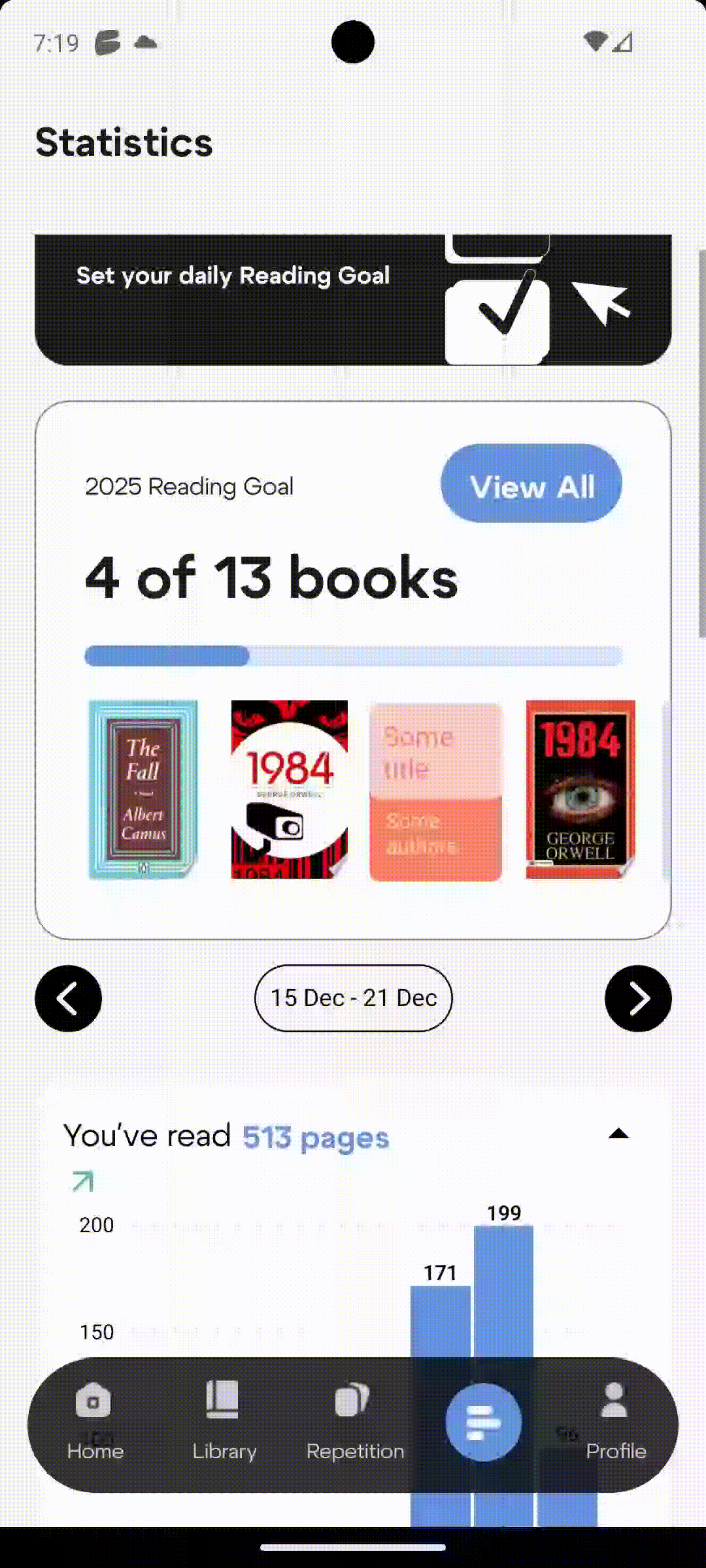Switch to the Repetition tab
Screen dimensions: 706x1568
click(x=354, y=1423)
